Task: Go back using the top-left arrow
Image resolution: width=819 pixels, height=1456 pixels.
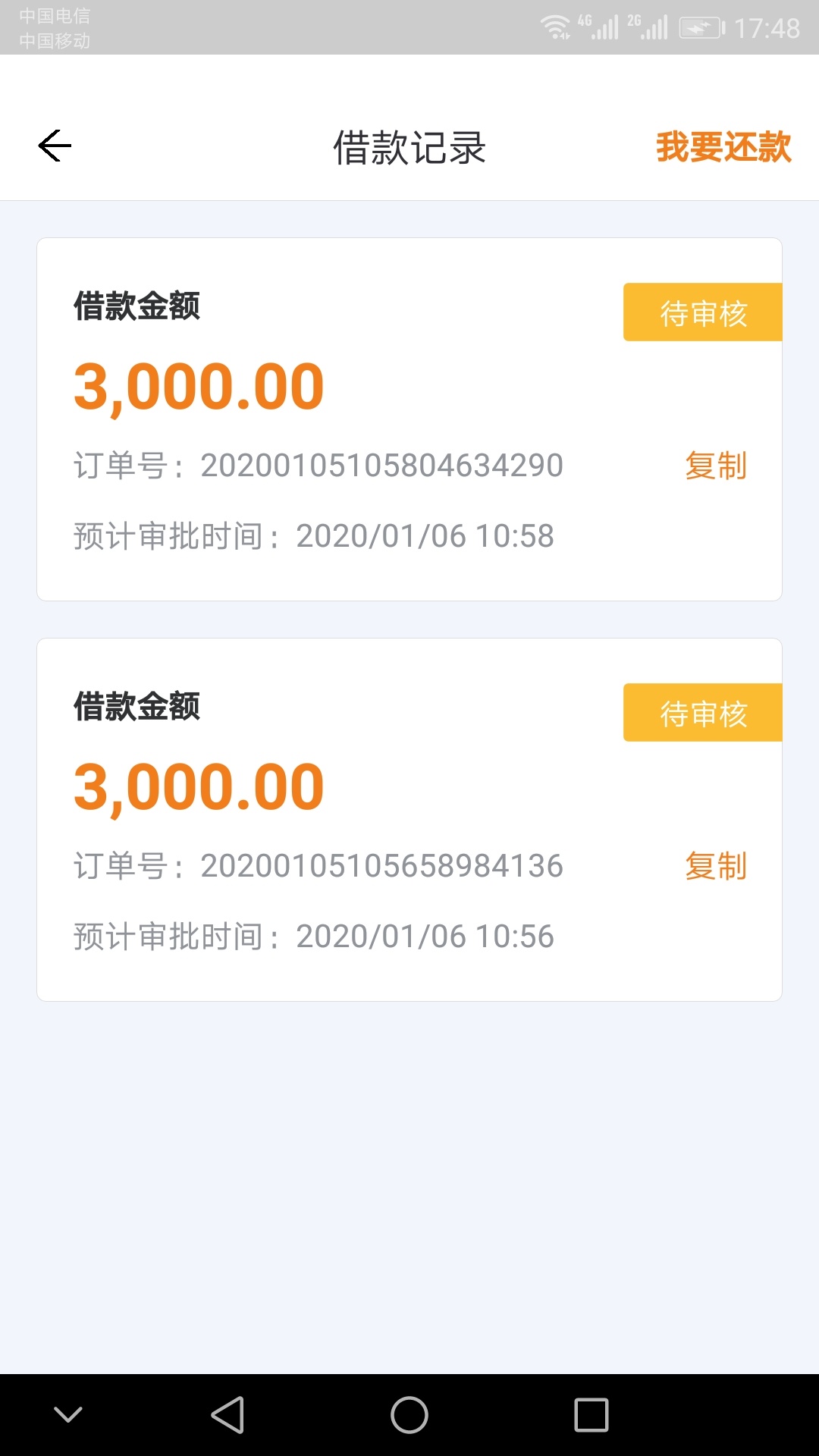Action: coord(55,146)
